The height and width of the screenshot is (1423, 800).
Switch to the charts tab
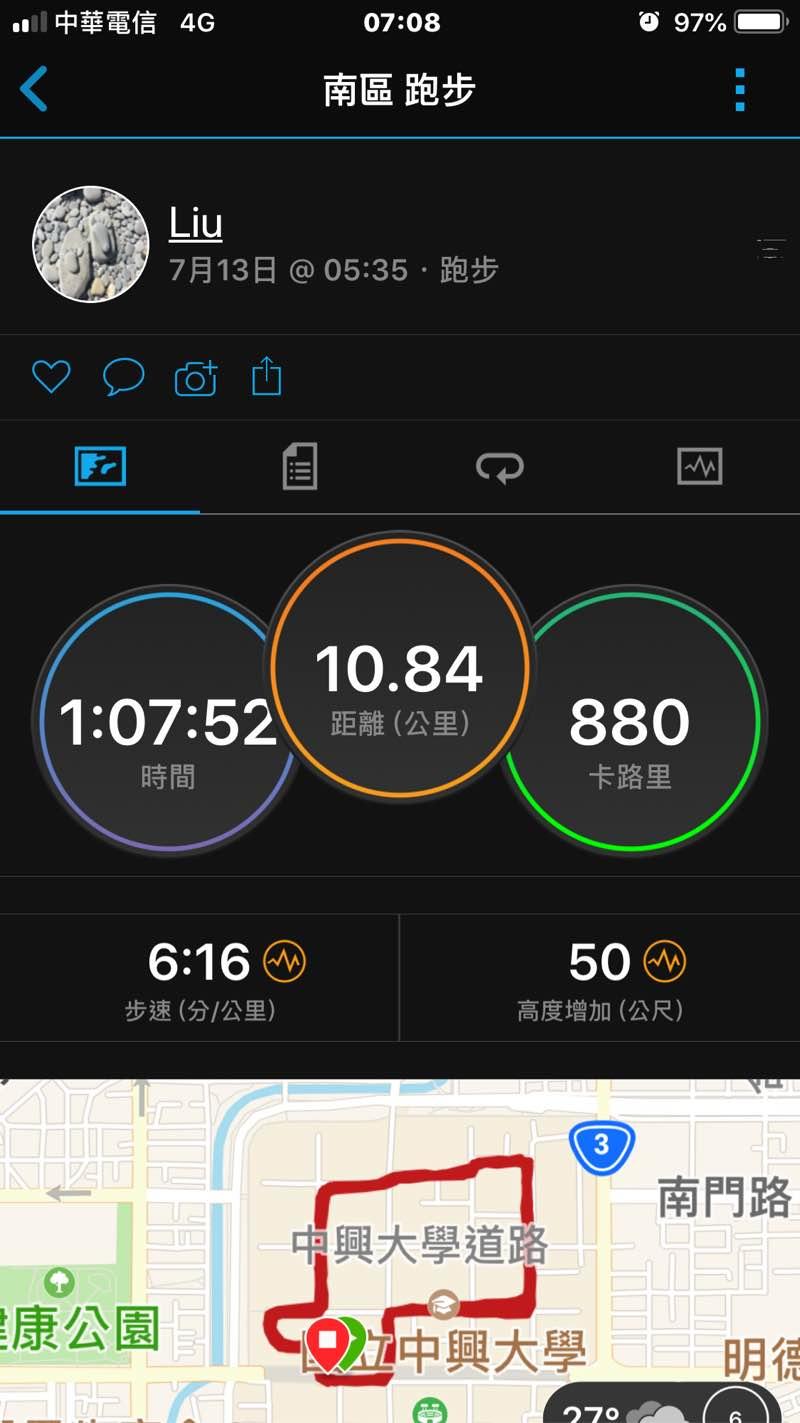click(x=699, y=466)
